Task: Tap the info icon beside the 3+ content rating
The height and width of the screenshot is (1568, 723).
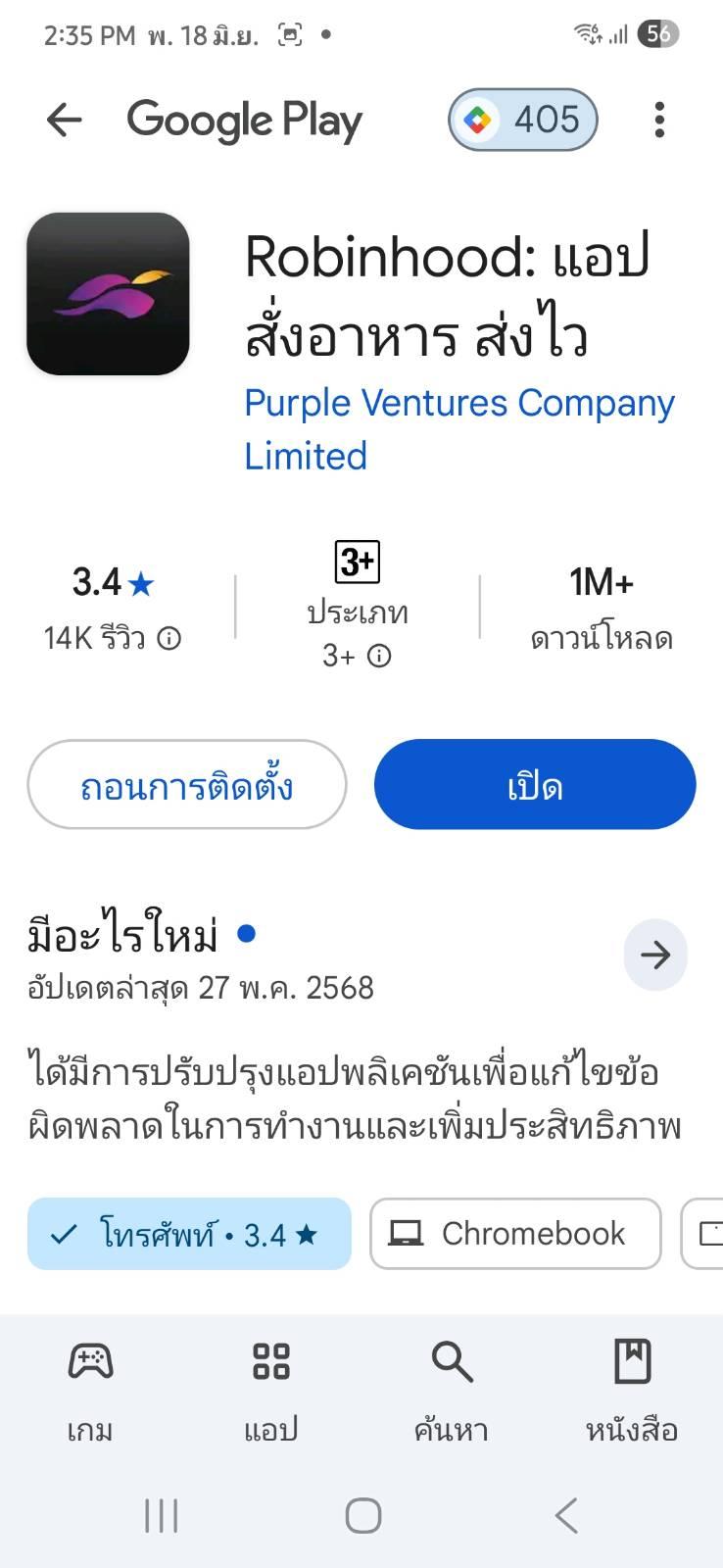Action: [x=379, y=656]
